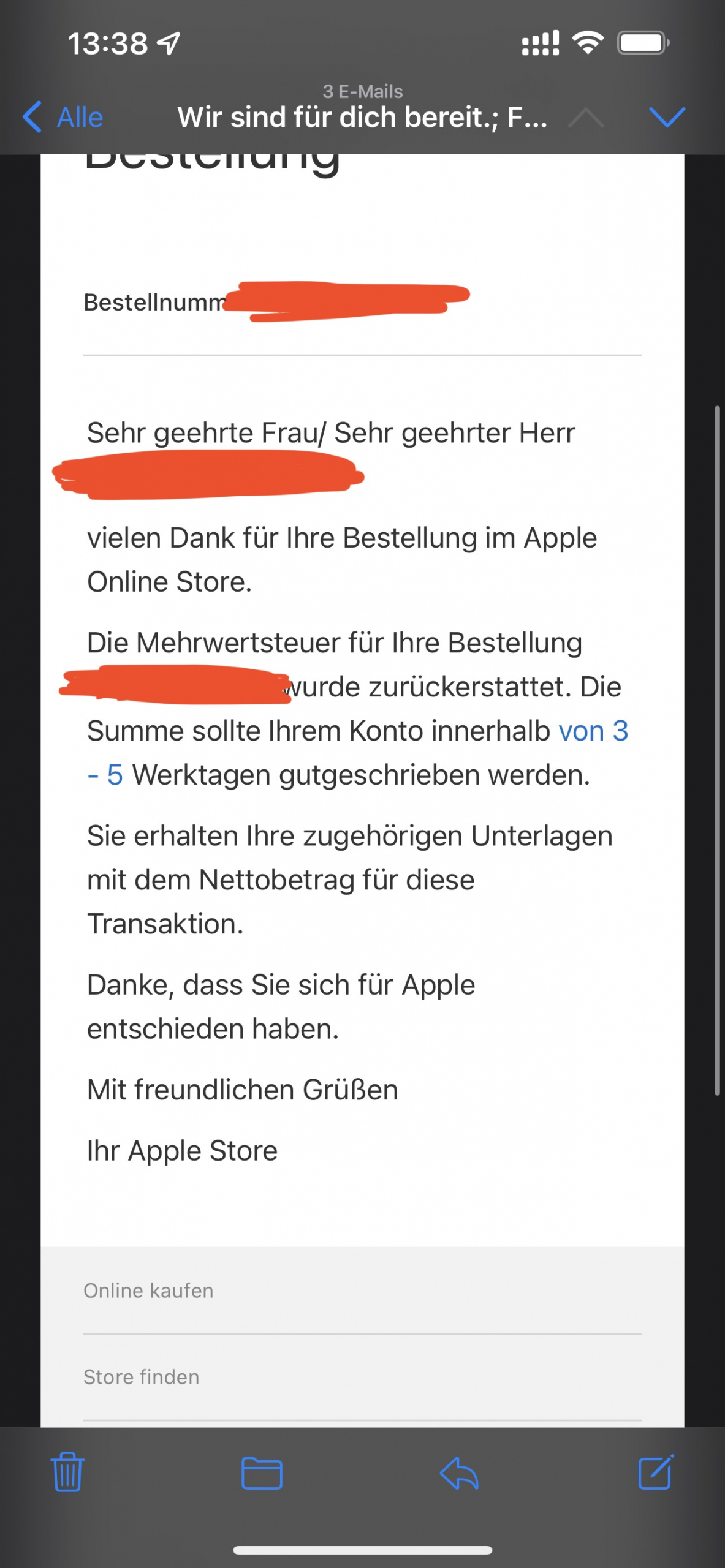Compose a new email
Viewport: 725px width, 1568px height.
point(656,1472)
